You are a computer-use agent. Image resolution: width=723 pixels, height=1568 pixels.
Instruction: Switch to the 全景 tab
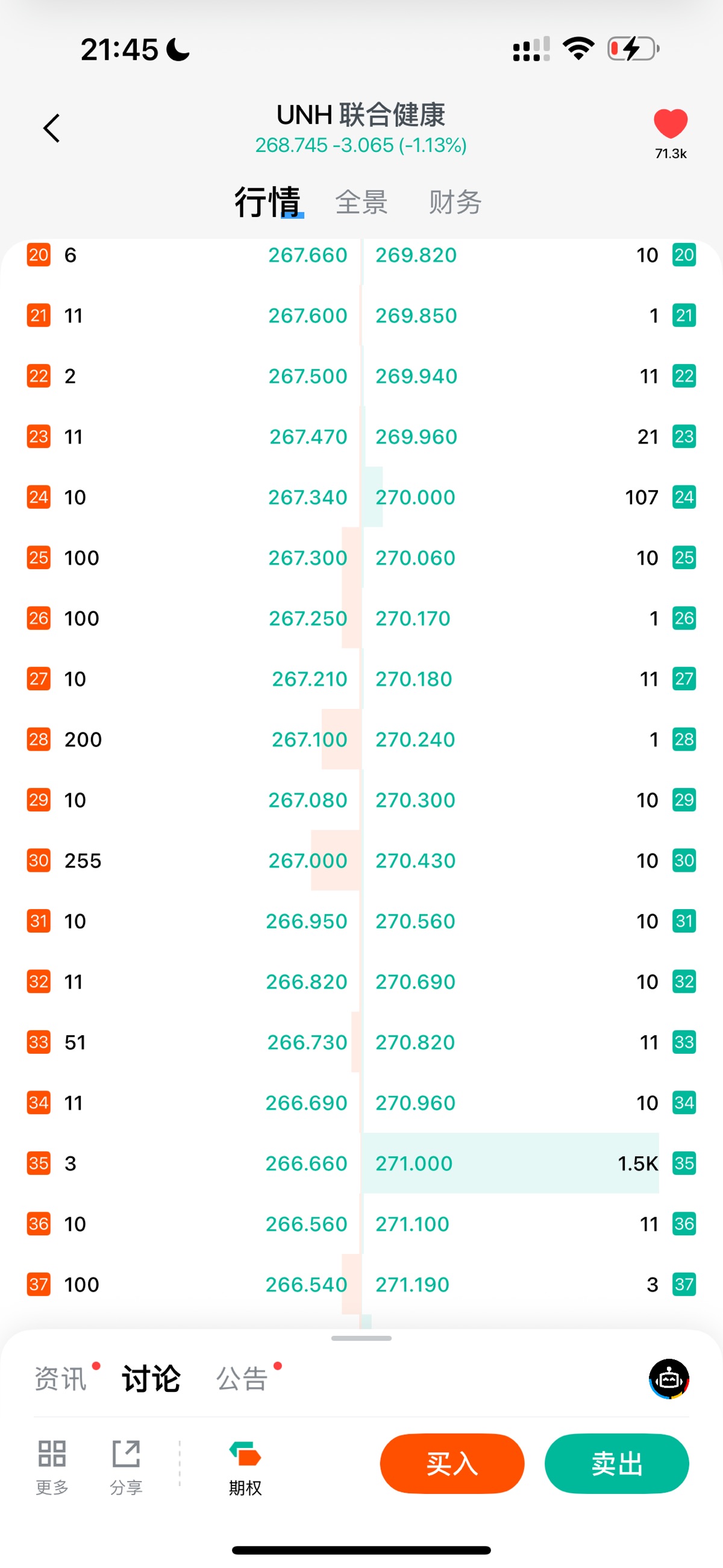(x=361, y=202)
